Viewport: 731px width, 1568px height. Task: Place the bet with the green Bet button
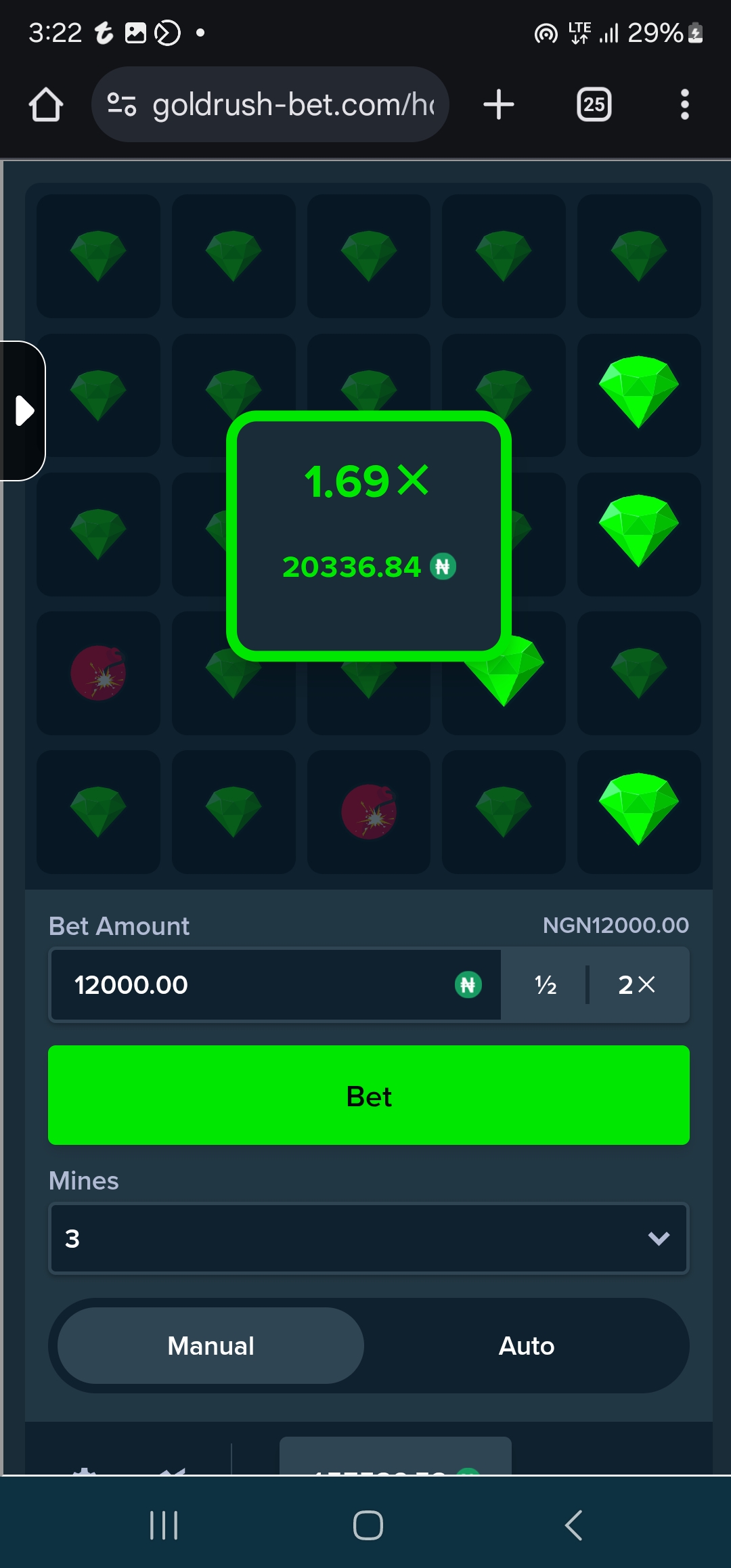369,1095
